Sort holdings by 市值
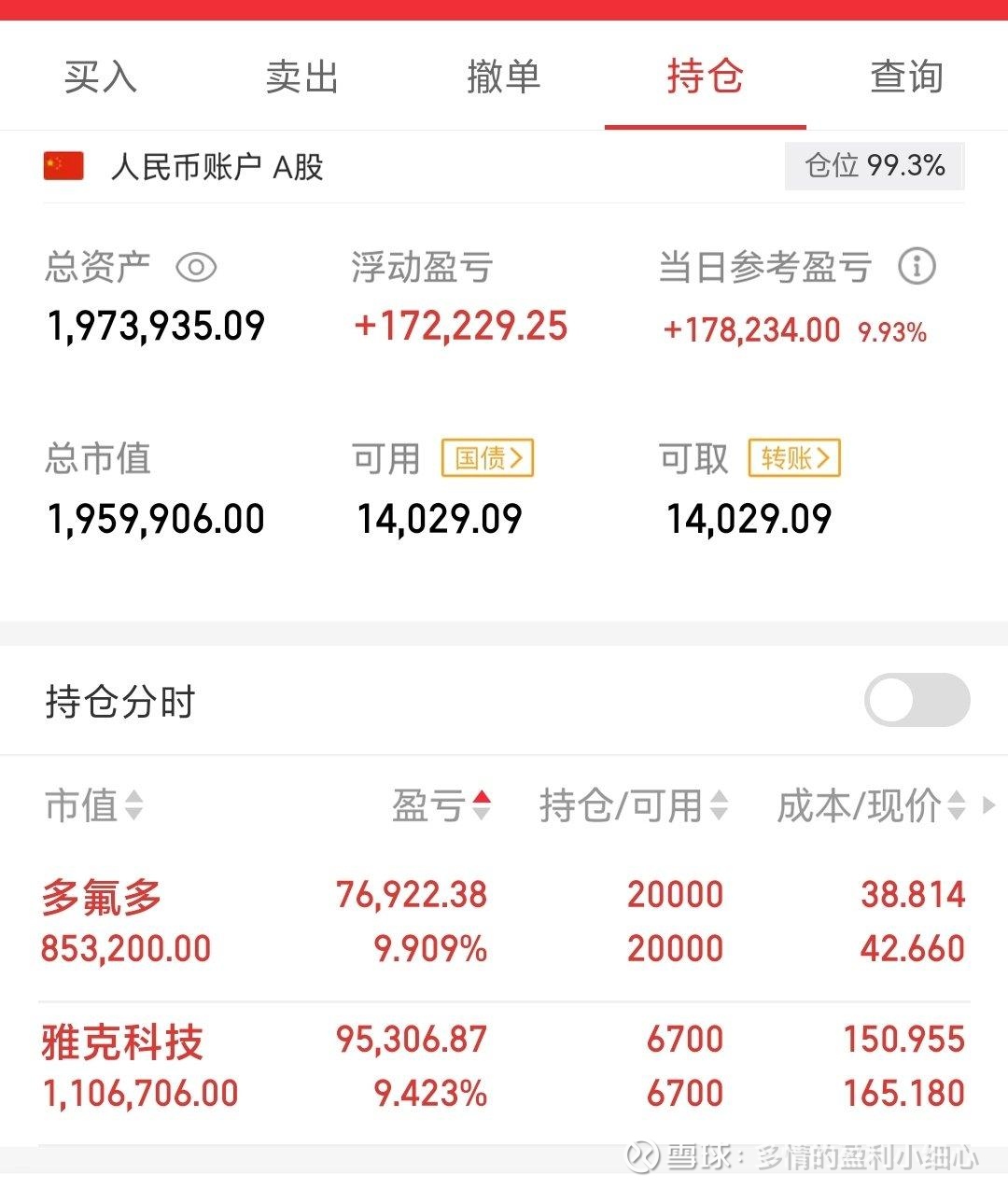 (94, 805)
